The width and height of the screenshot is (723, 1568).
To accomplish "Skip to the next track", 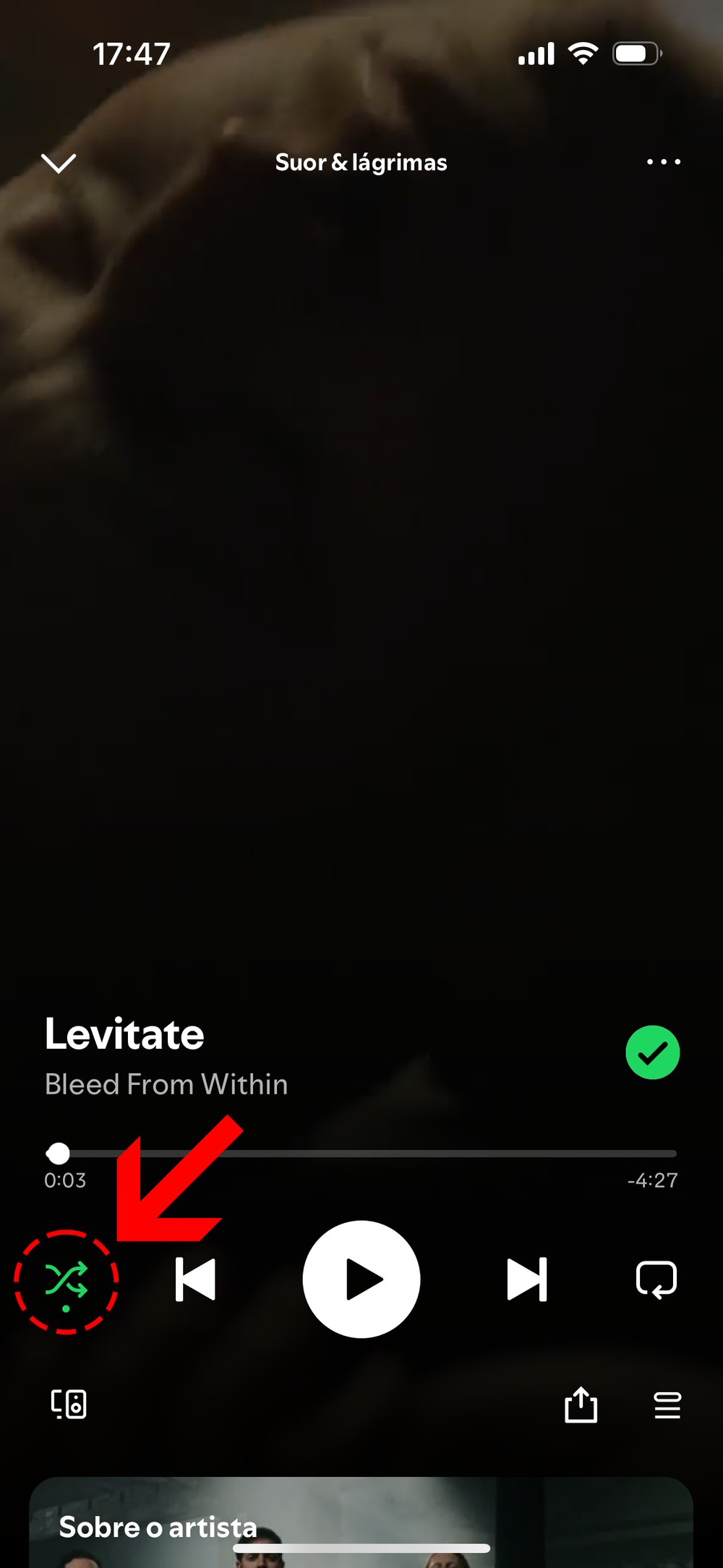I will click(527, 1279).
